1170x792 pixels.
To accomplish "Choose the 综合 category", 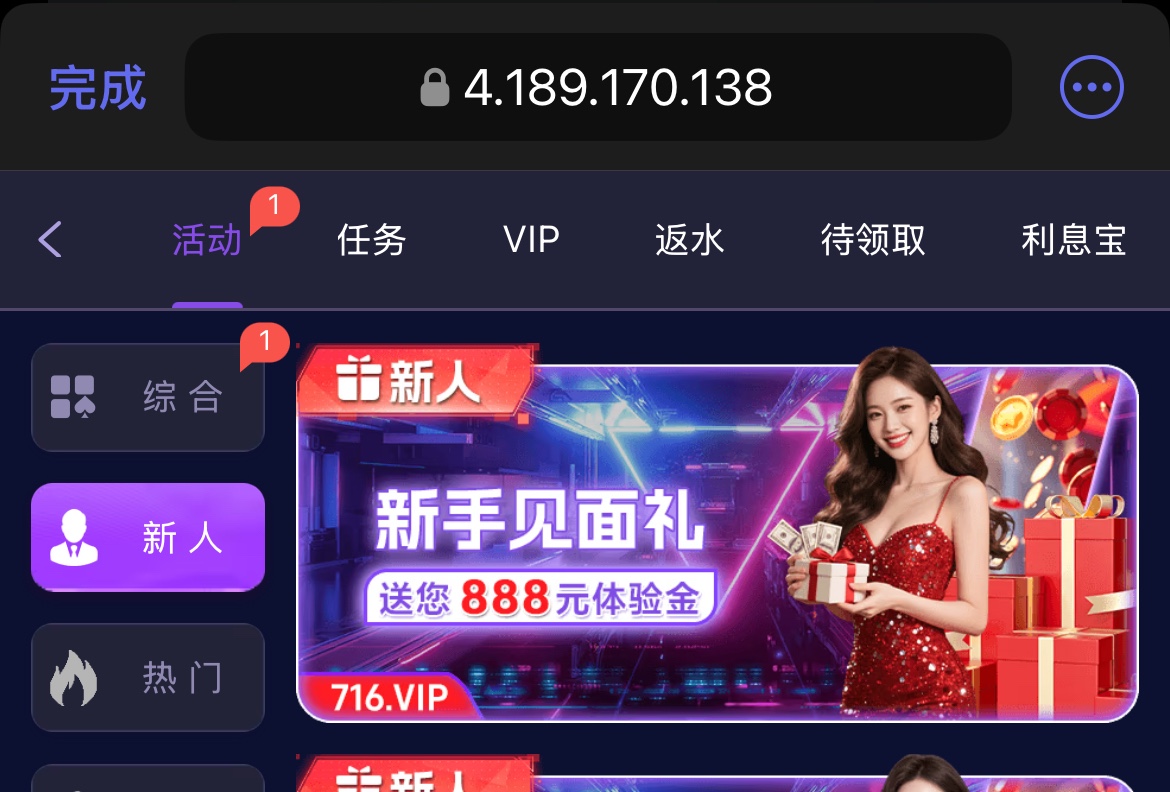I will coord(148,397).
